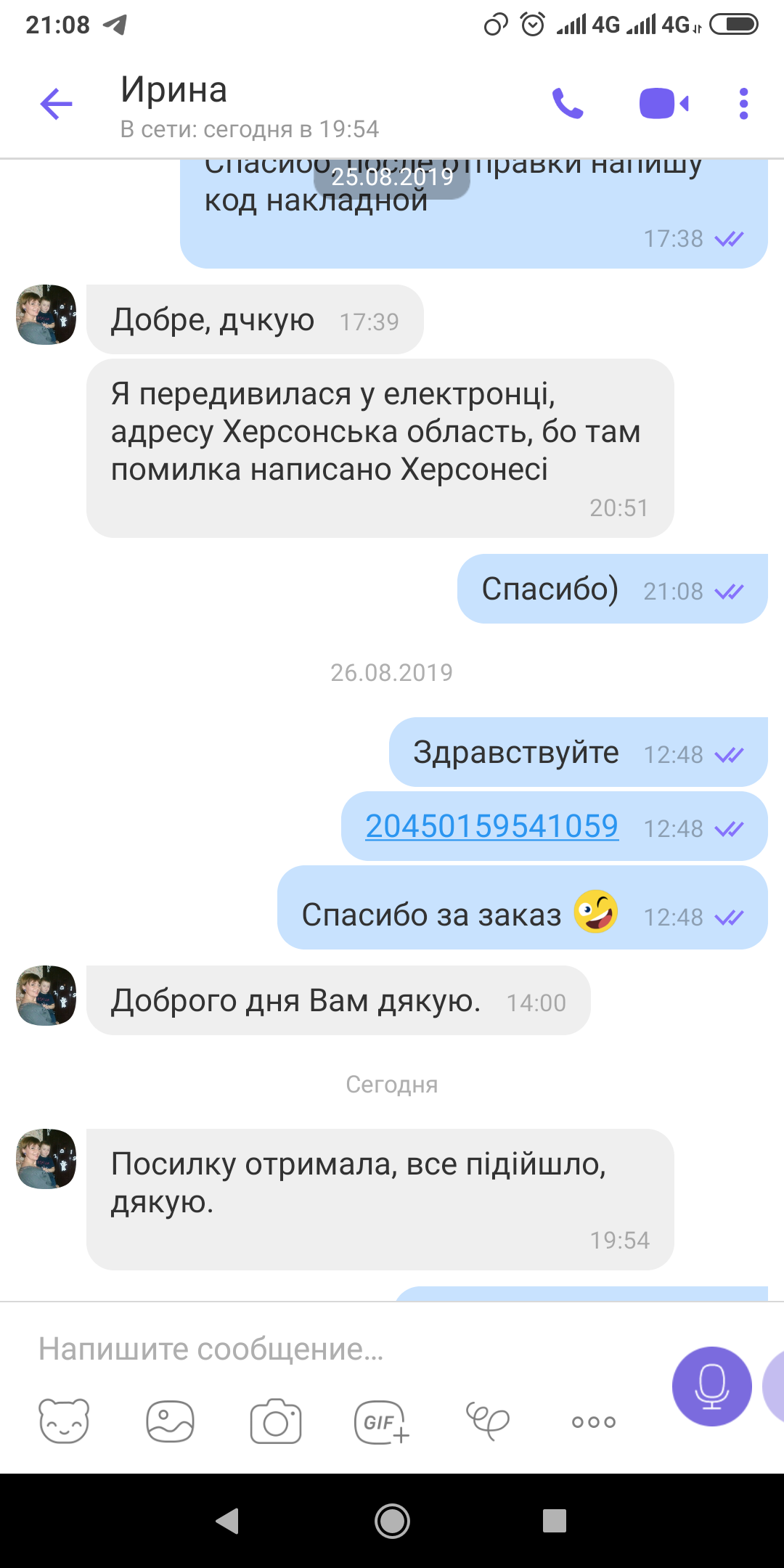This screenshot has height=1568, width=784.
Task: Tap the system home button
Action: pyautogui.click(x=392, y=1521)
